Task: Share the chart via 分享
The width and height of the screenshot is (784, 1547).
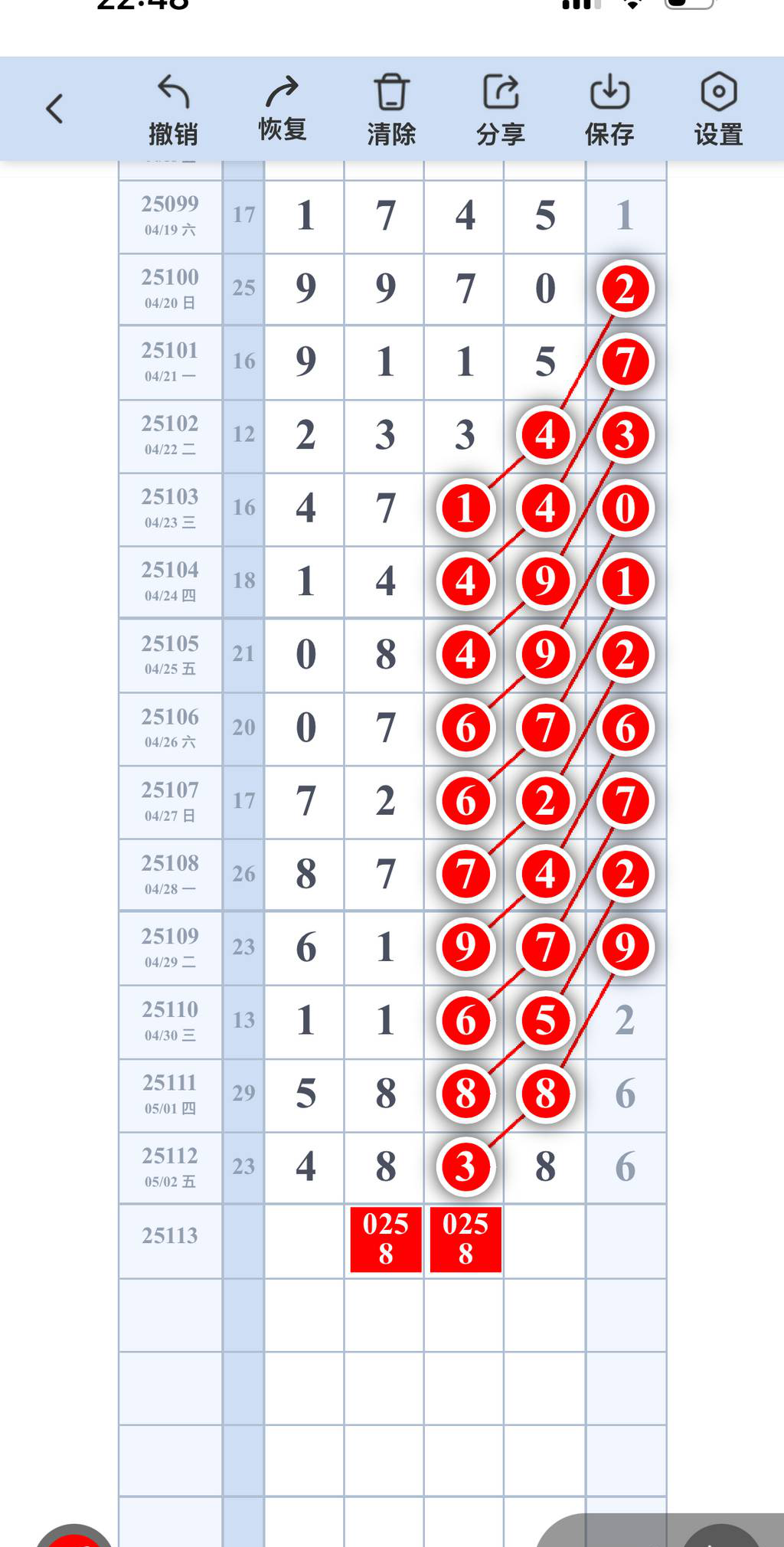Action: (x=501, y=110)
